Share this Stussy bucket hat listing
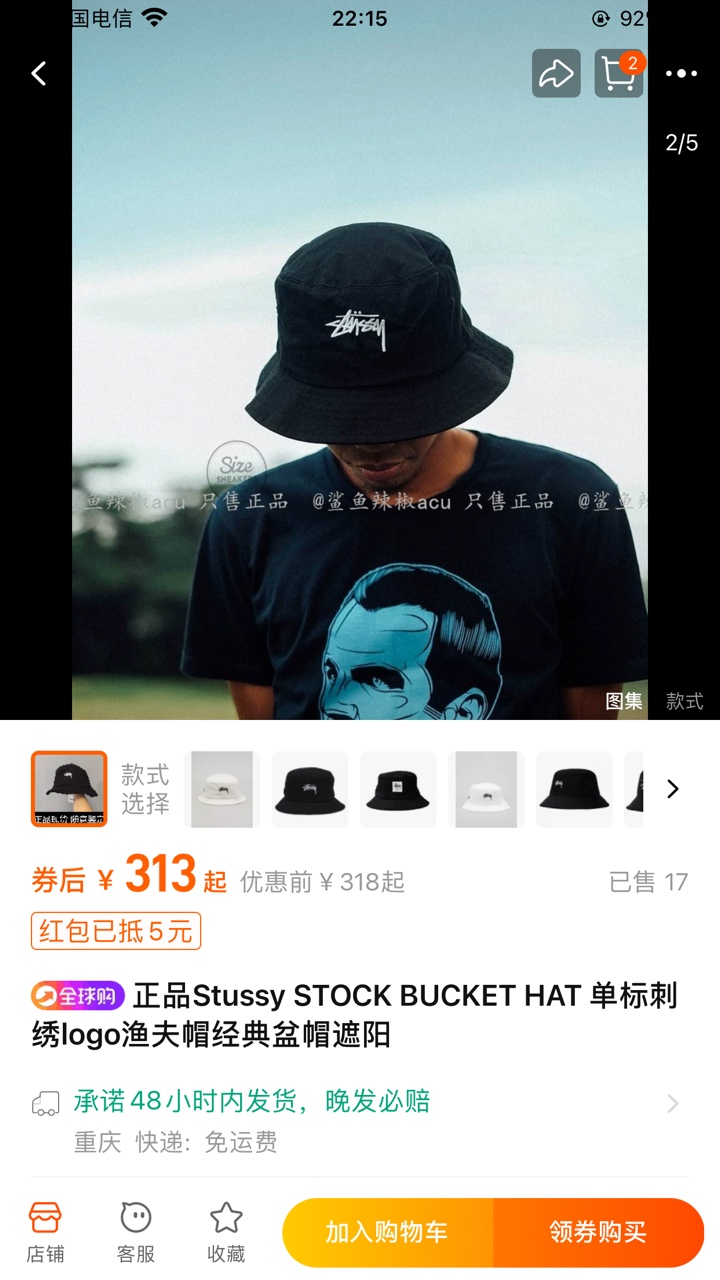The height and width of the screenshot is (1280, 720). (556, 74)
